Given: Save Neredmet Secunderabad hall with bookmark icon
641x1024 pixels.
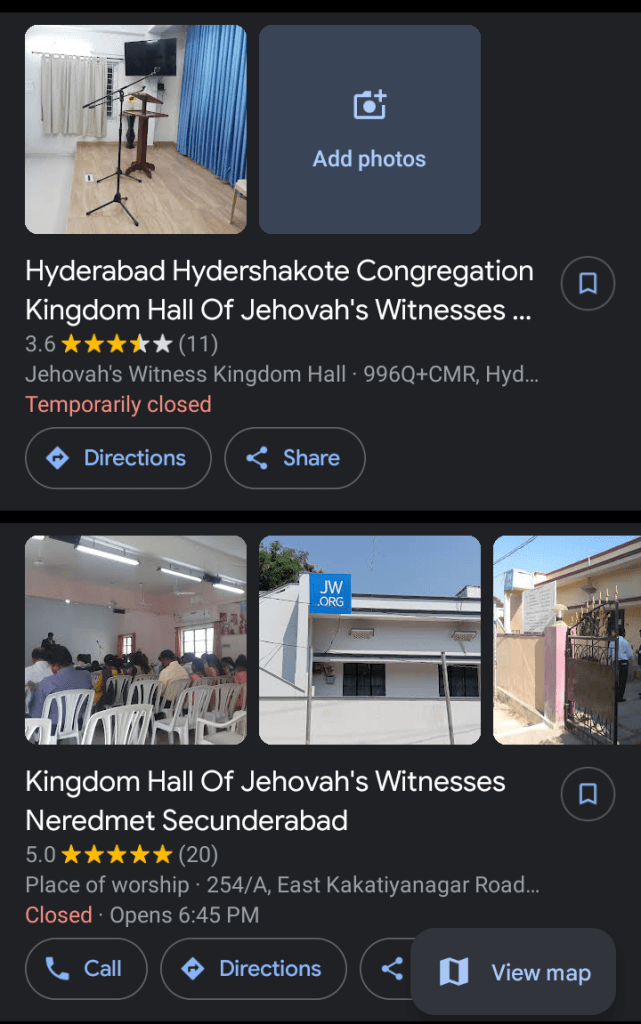Looking at the screenshot, I should pos(588,794).
